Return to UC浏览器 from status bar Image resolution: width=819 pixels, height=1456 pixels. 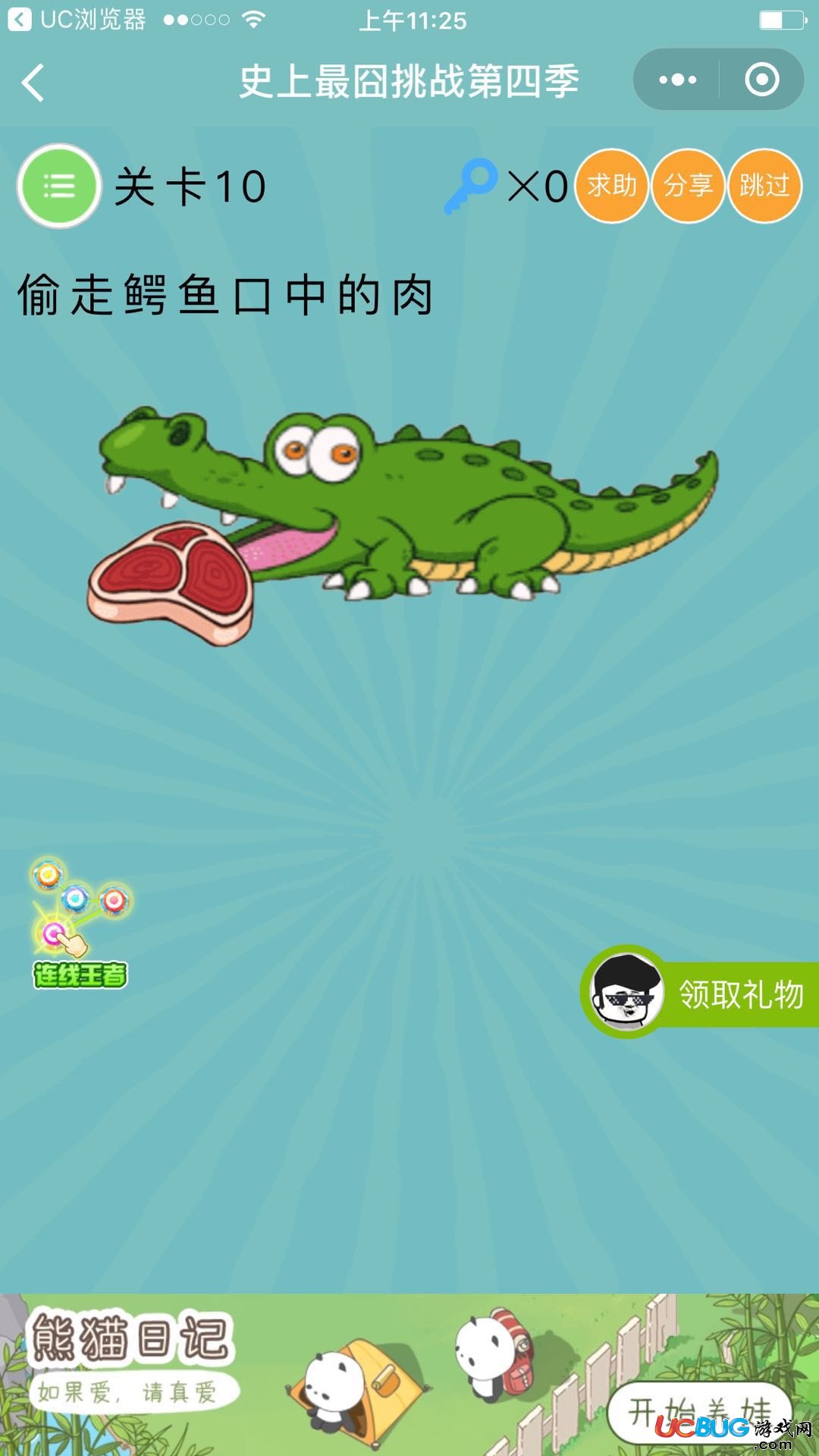[x=76, y=20]
